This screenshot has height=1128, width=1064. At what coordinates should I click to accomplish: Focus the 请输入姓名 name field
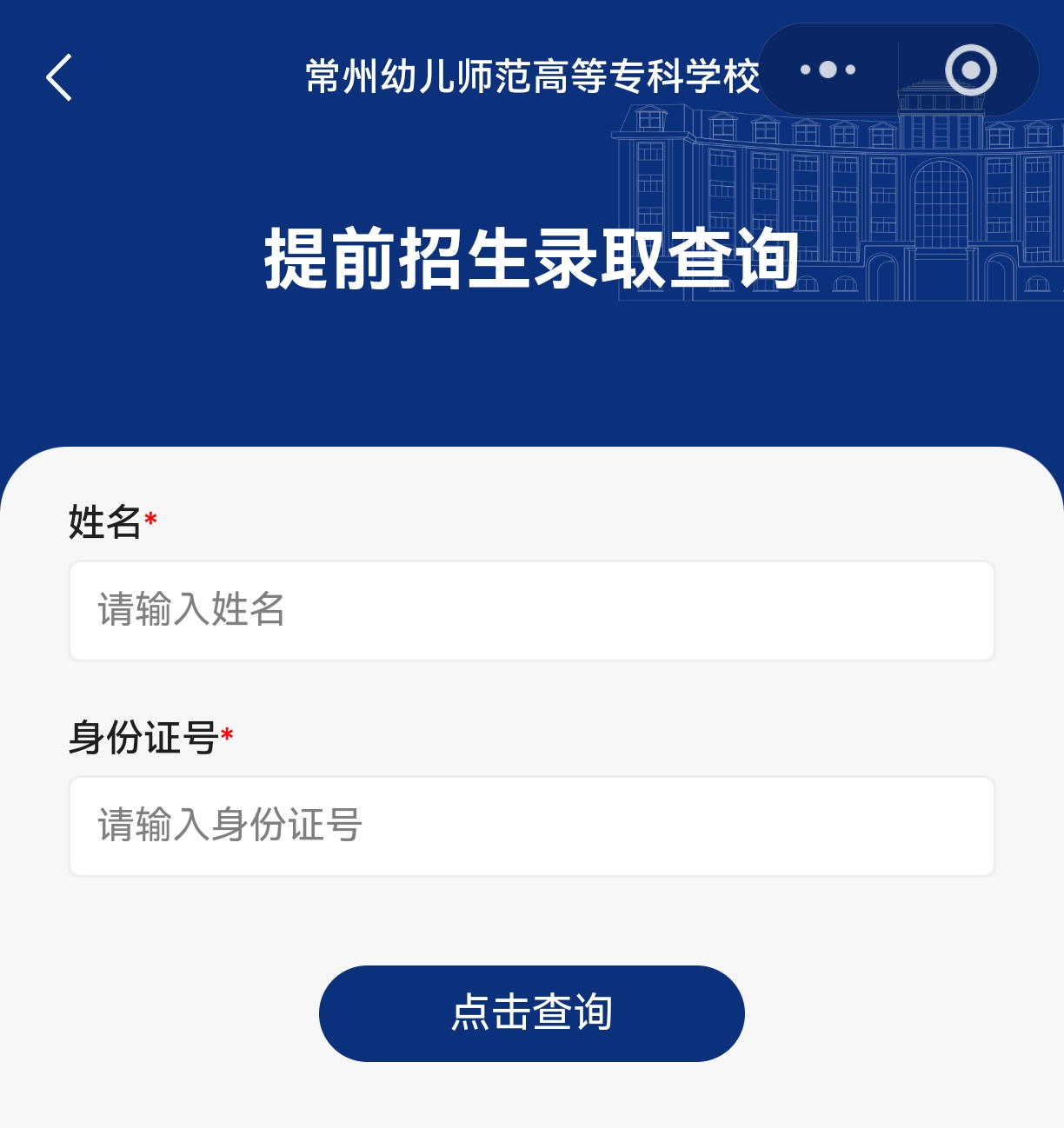pos(531,610)
